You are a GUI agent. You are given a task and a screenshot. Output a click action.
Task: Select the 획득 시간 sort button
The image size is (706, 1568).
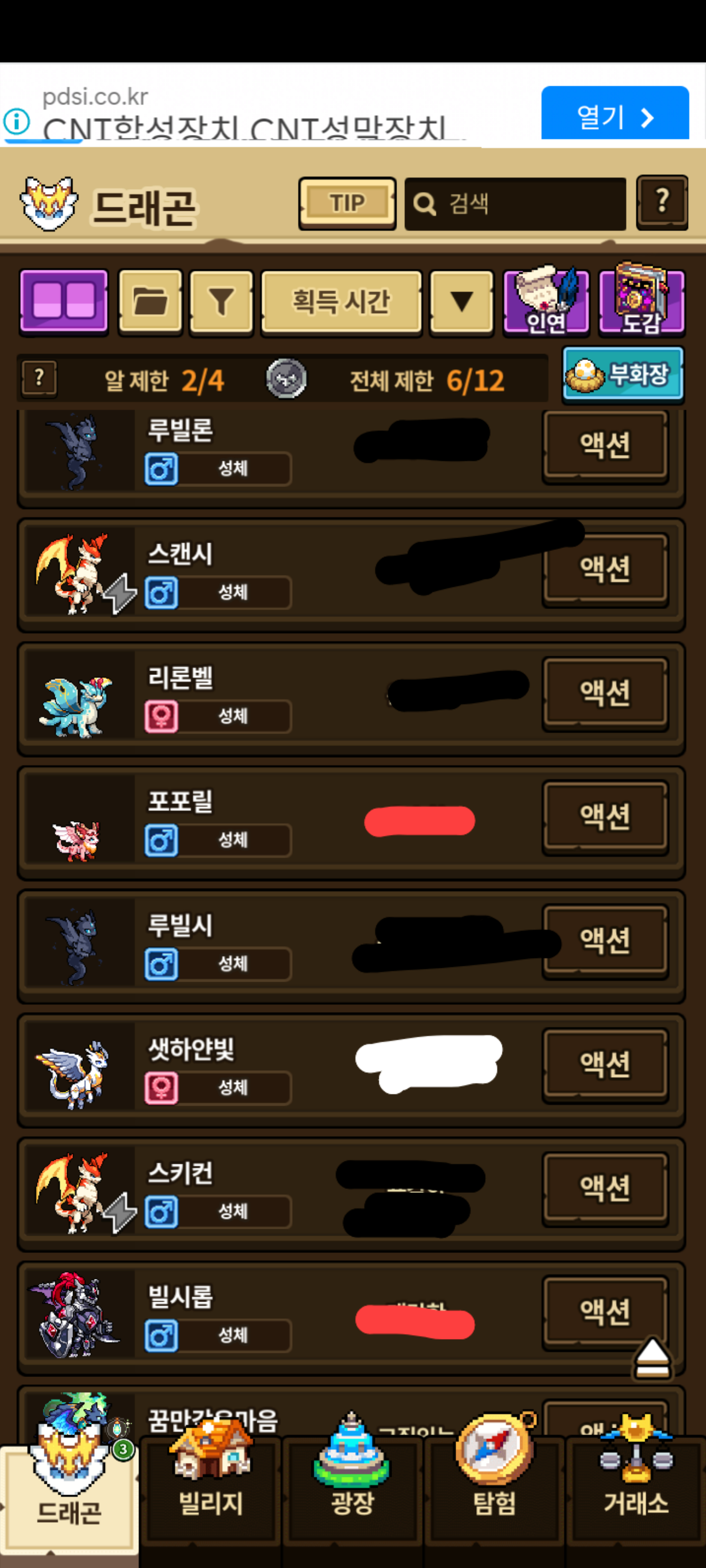[x=341, y=302]
